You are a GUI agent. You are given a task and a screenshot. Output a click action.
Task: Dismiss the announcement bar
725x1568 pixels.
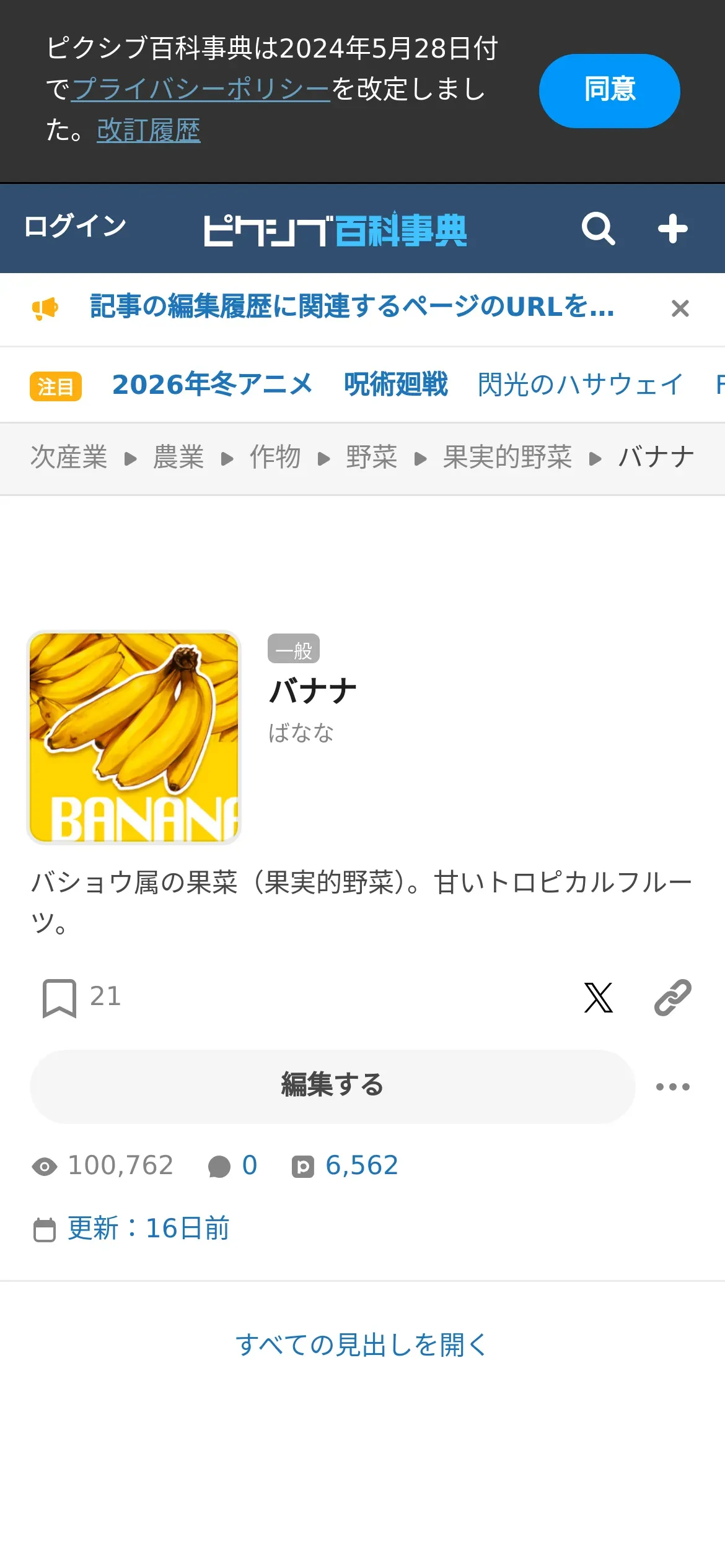point(680,308)
